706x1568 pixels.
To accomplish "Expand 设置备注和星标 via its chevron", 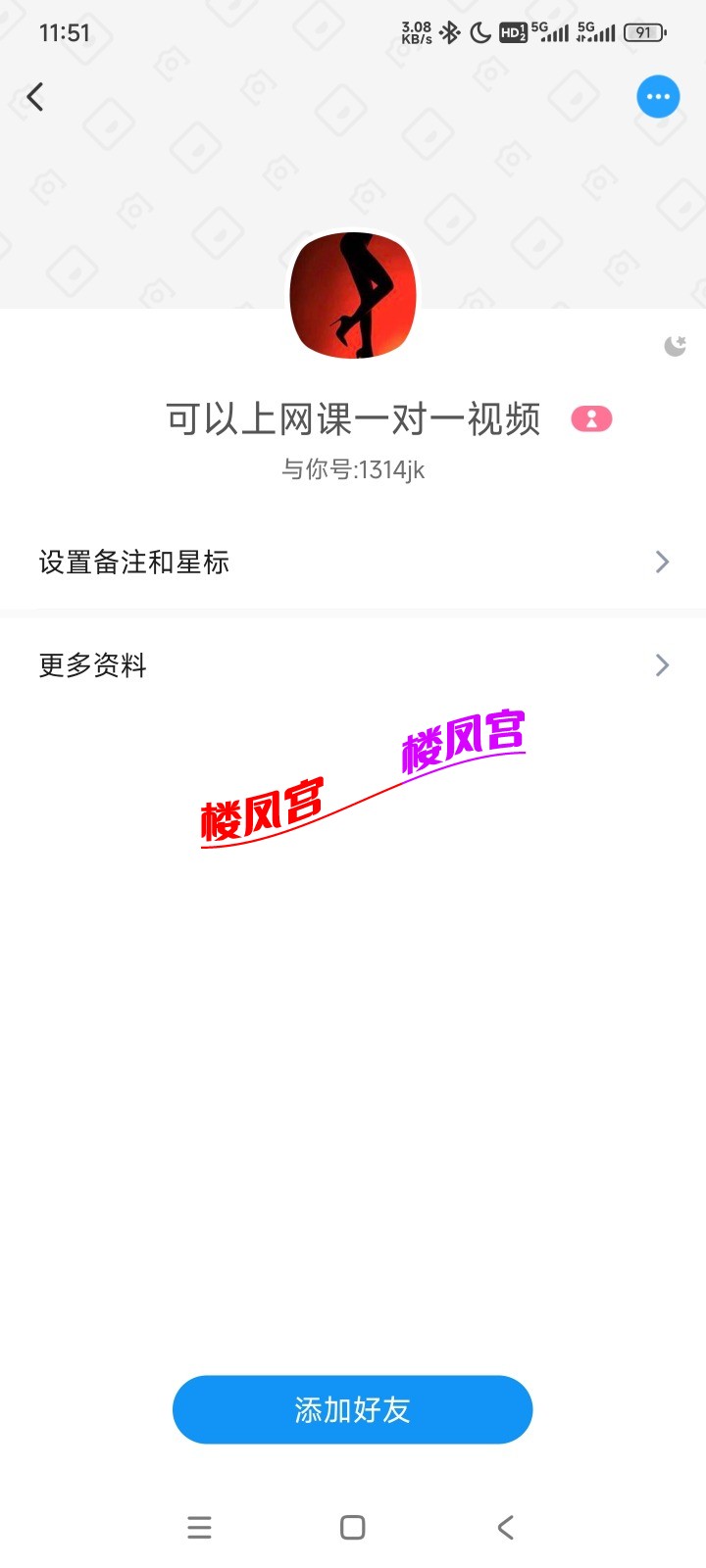I will [662, 562].
